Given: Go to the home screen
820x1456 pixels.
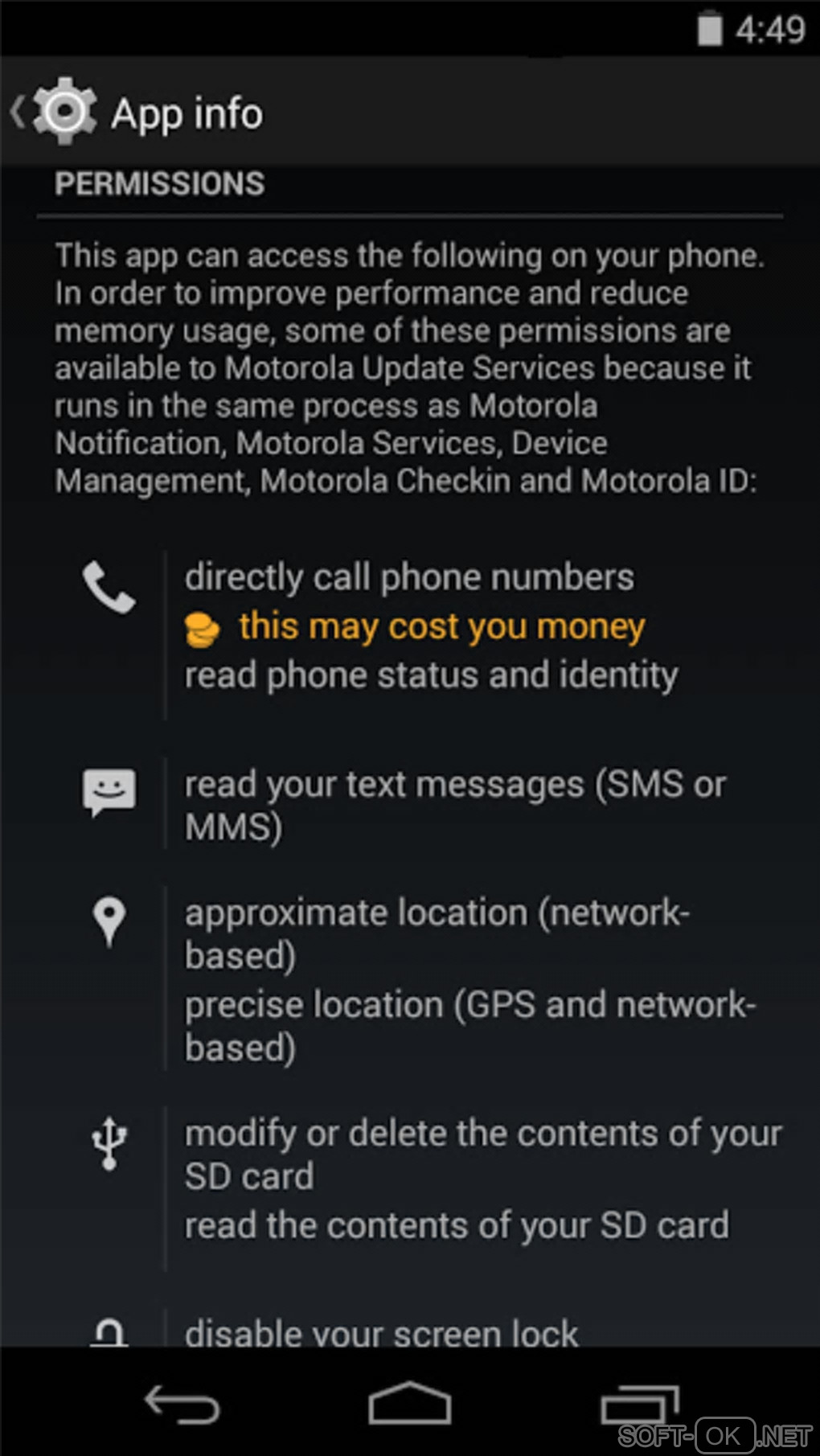Looking at the screenshot, I should tap(410, 1405).
